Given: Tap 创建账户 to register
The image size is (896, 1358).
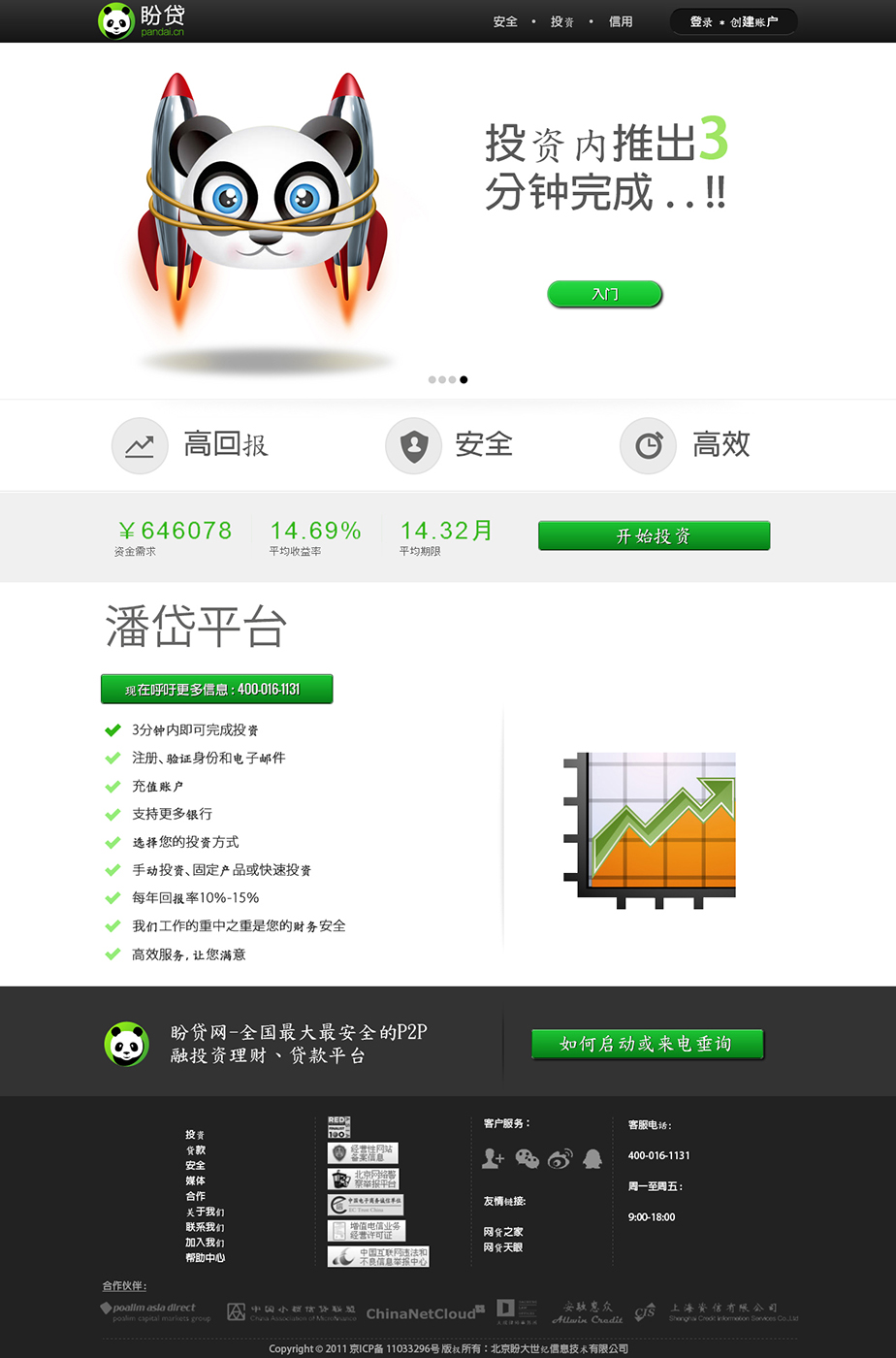Looking at the screenshot, I should [754, 21].
